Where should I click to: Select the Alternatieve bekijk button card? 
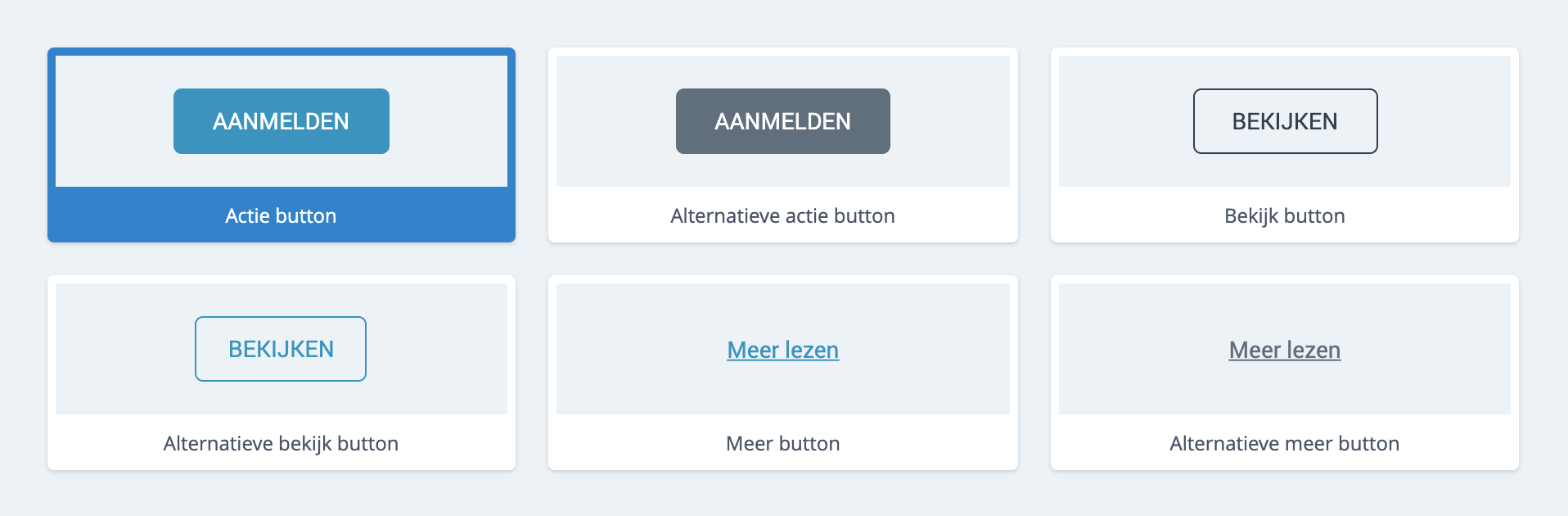281,373
